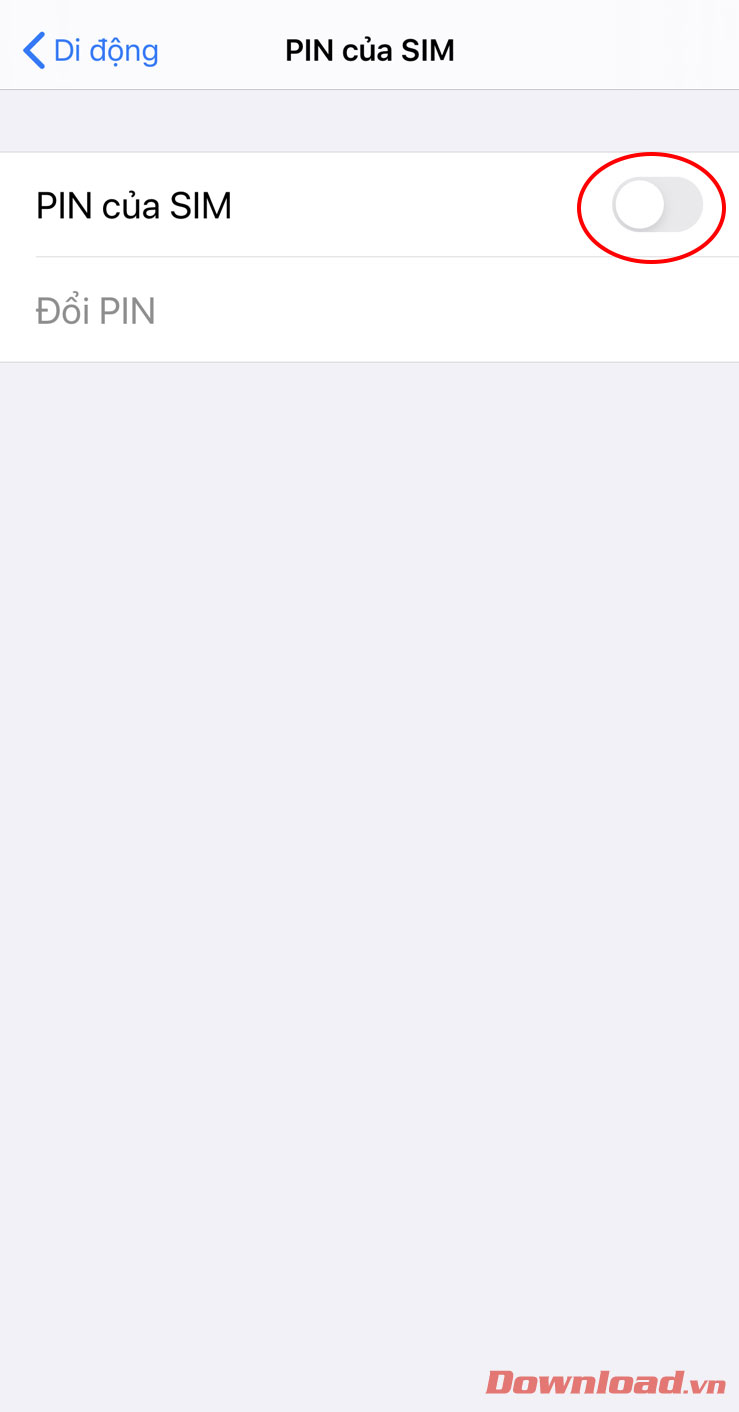Go back to Di động settings
Viewport: 739px width, 1412px height.
click(91, 50)
